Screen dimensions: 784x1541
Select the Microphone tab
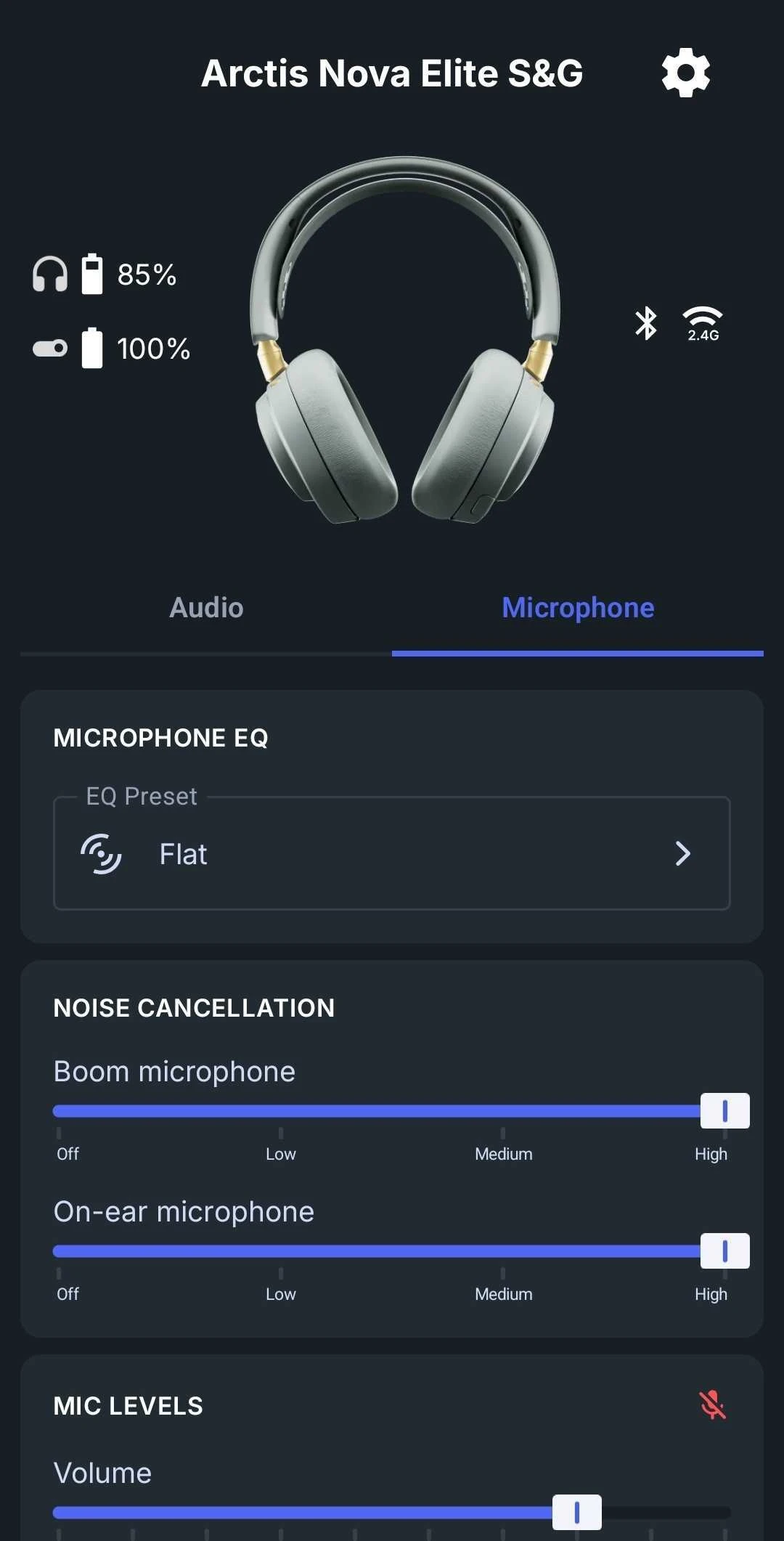578,608
